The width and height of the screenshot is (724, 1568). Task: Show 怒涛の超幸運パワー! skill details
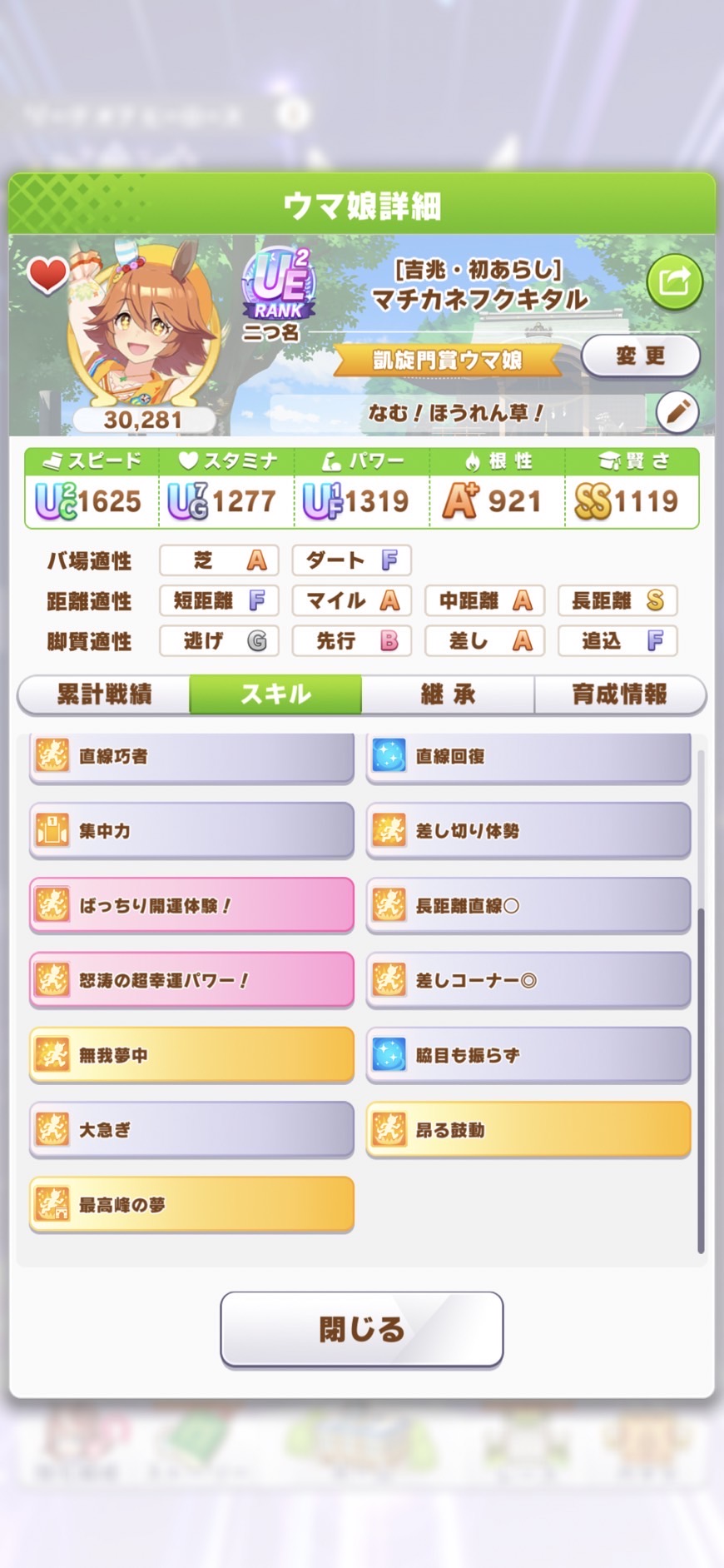191,980
